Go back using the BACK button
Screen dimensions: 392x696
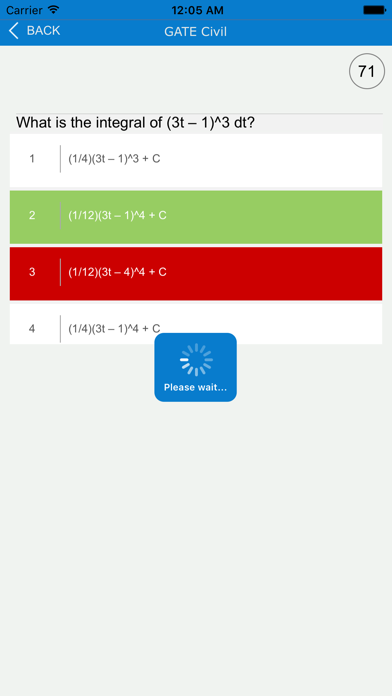[35, 31]
